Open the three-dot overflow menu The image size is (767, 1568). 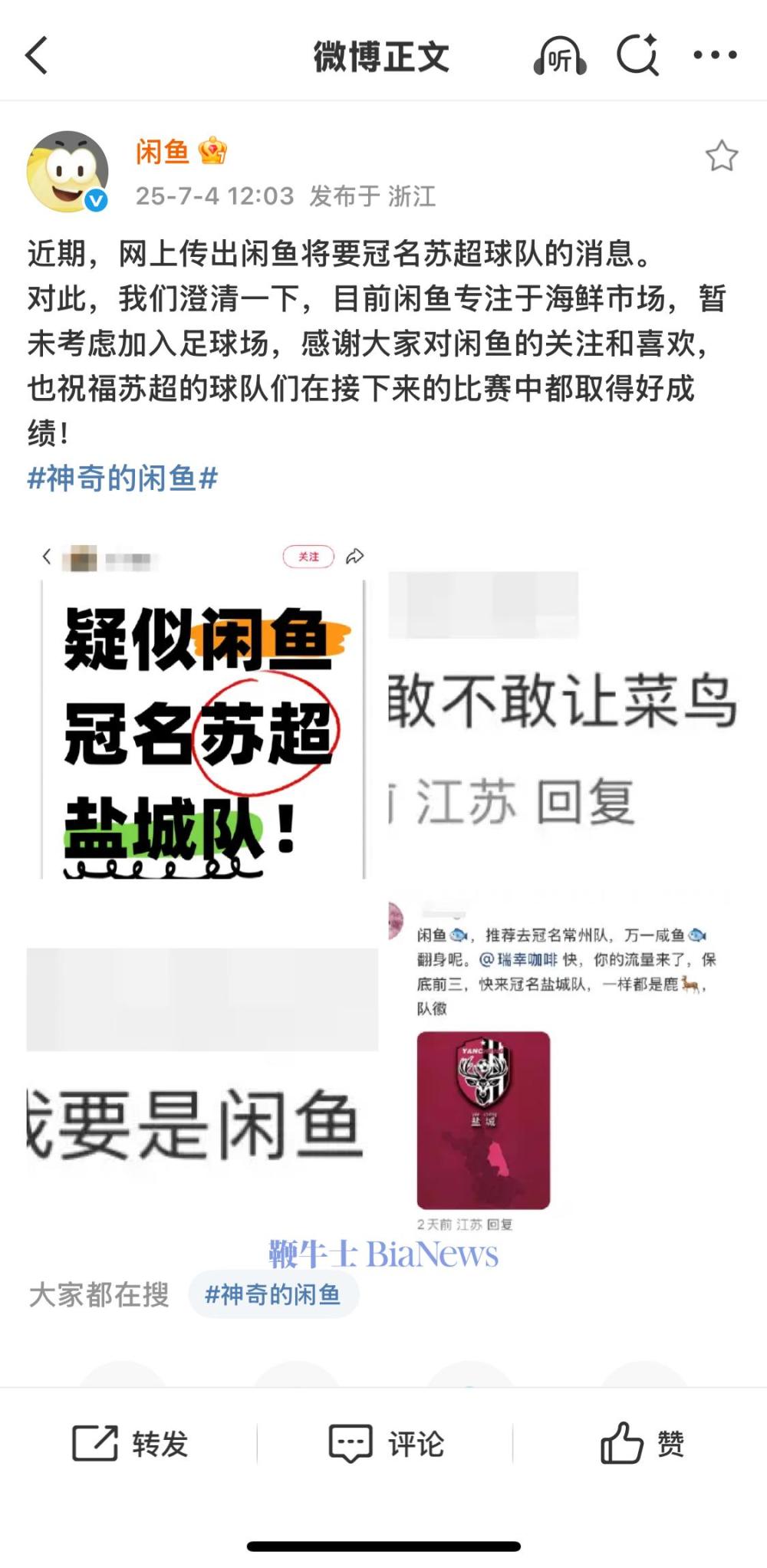coord(715,55)
